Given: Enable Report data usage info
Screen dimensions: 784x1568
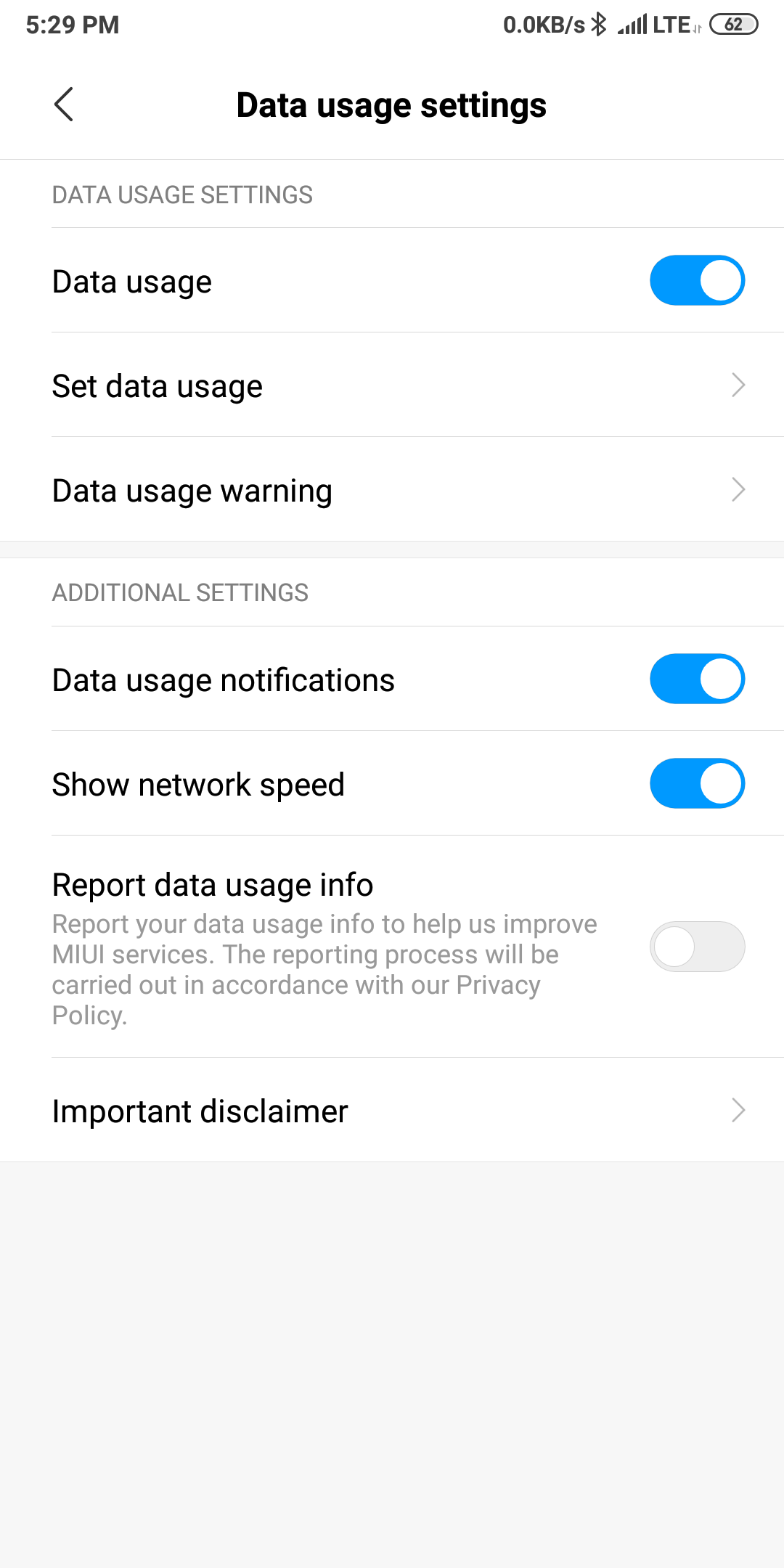Looking at the screenshot, I should 697,947.
